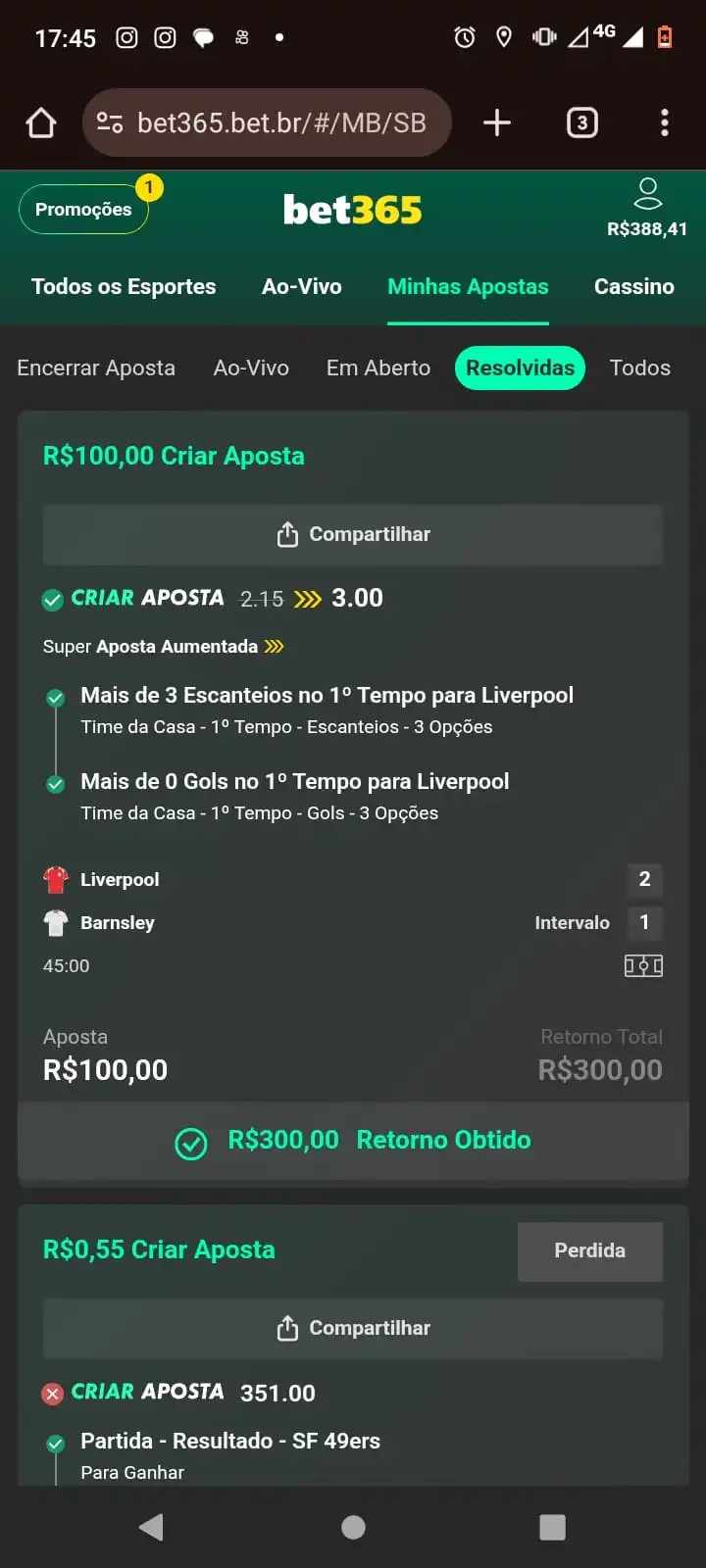Screen dimensions: 706x1568
Task: Select the Resolvidas filter
Action: (x=520, y=368)
